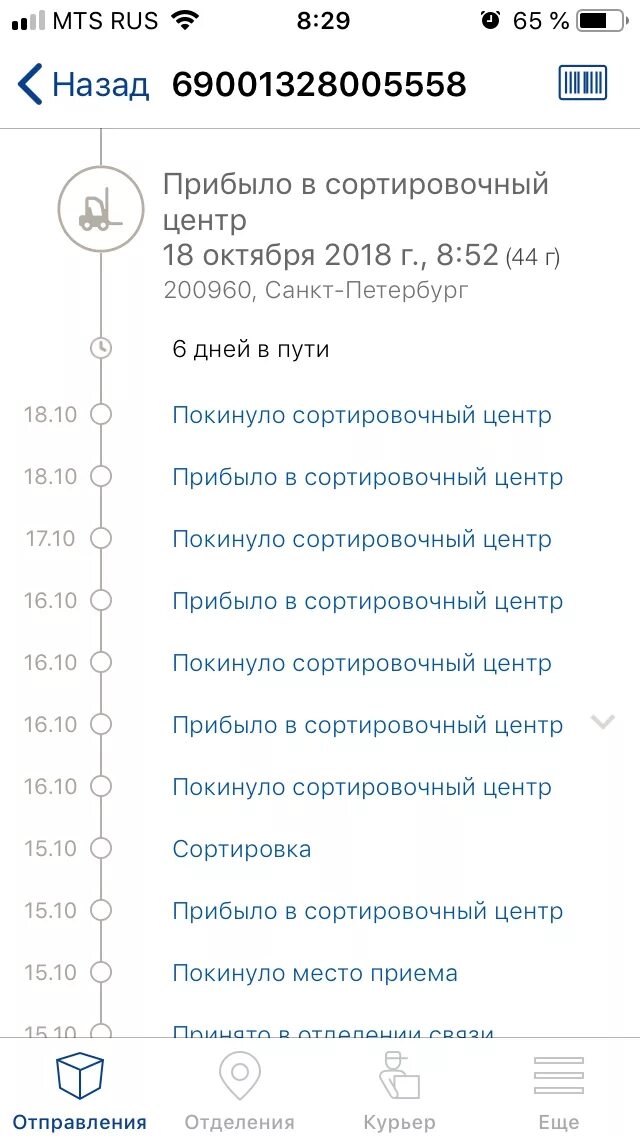Switch to the Отделения tab
The image size is (640, 1136).
point(240,1089)
